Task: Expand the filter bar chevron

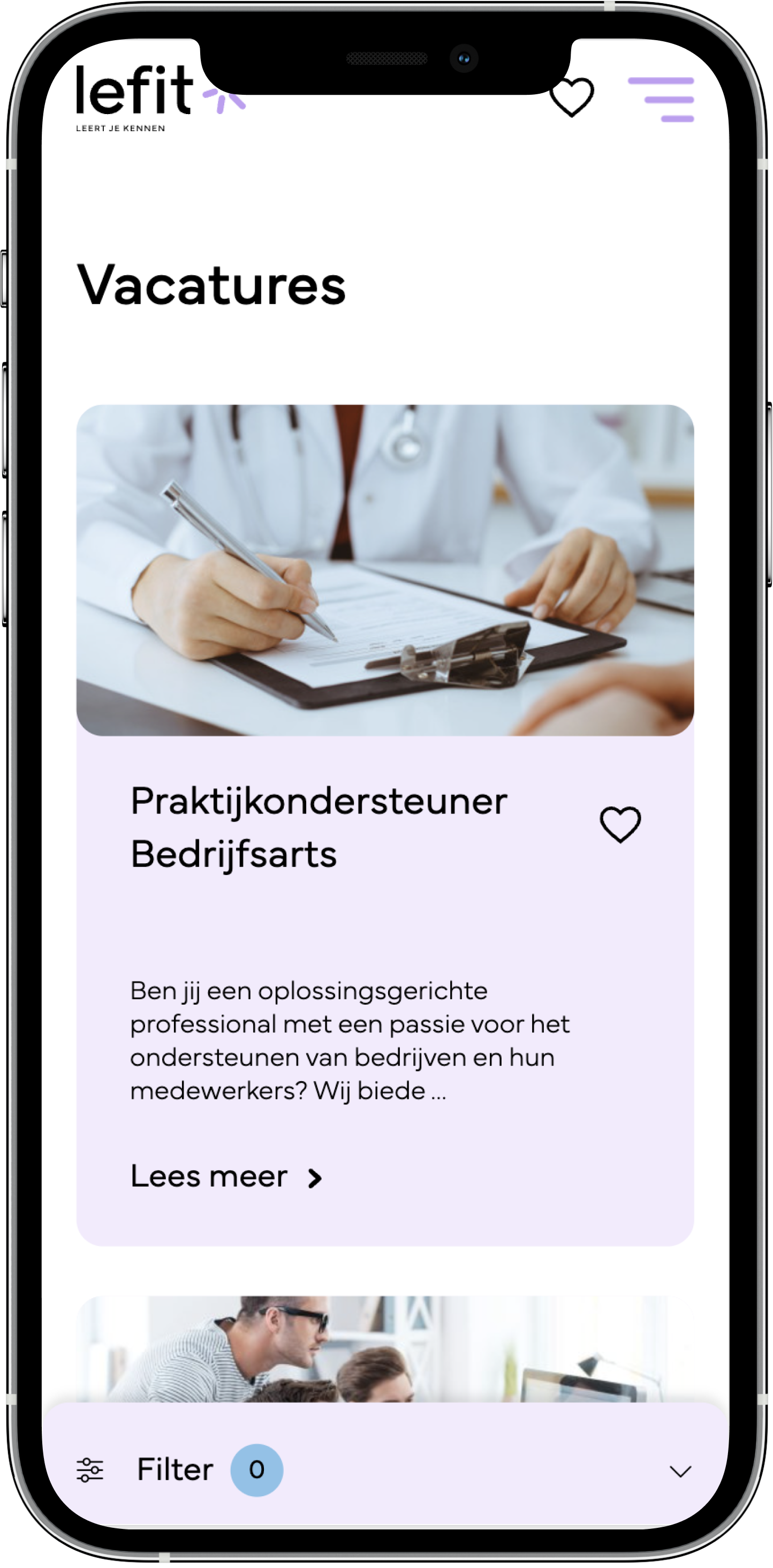Action: (680, 1471)
